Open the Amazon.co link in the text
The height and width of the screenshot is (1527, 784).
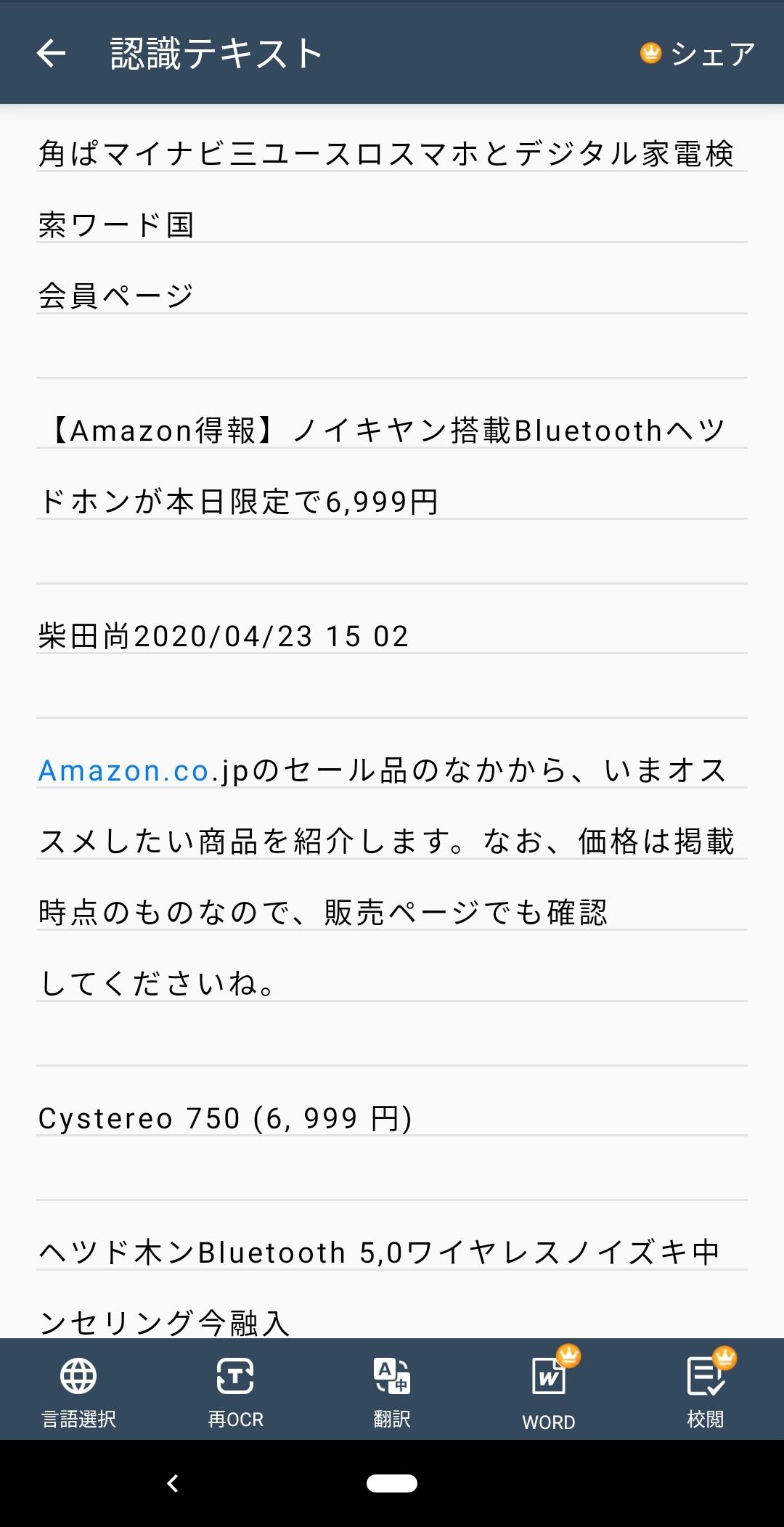coord(124,770)
